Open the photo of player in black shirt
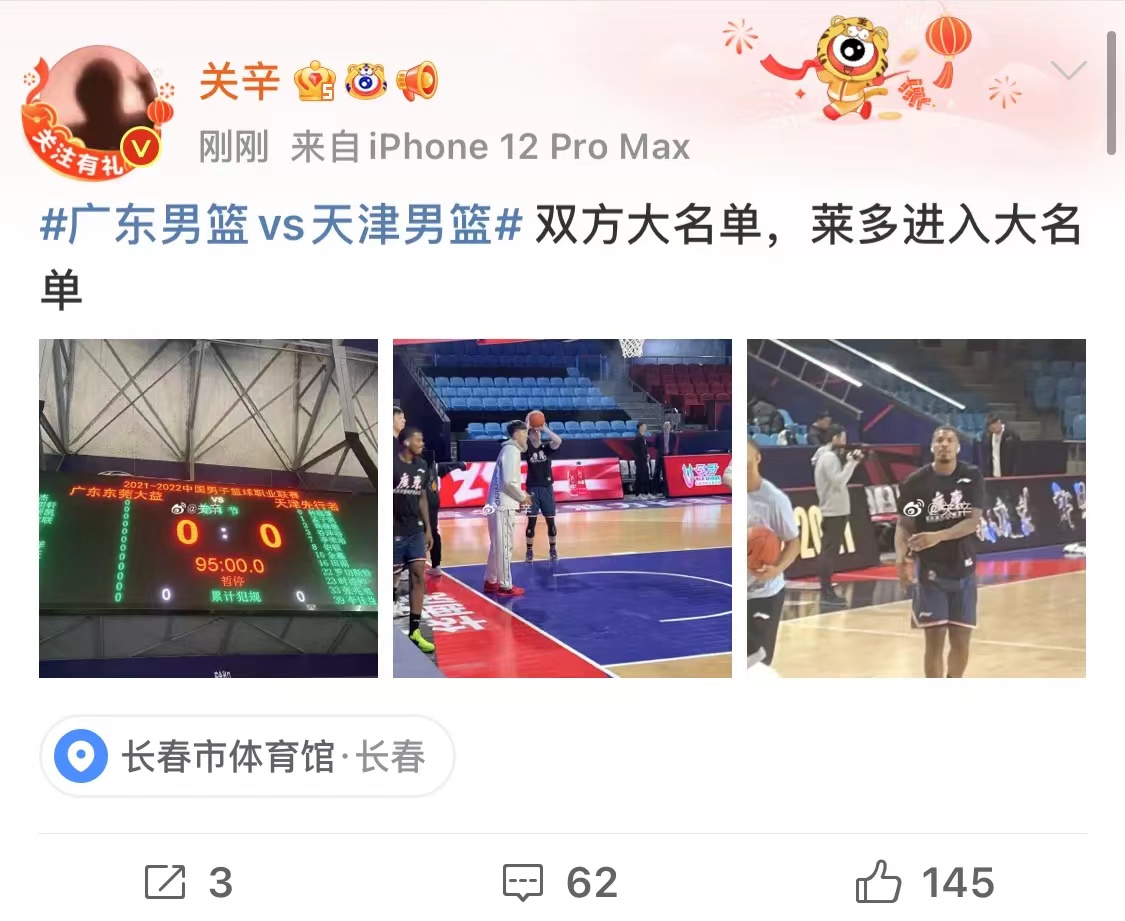The width and height of the screenshot is (1125, 921). tap(916, 508)
